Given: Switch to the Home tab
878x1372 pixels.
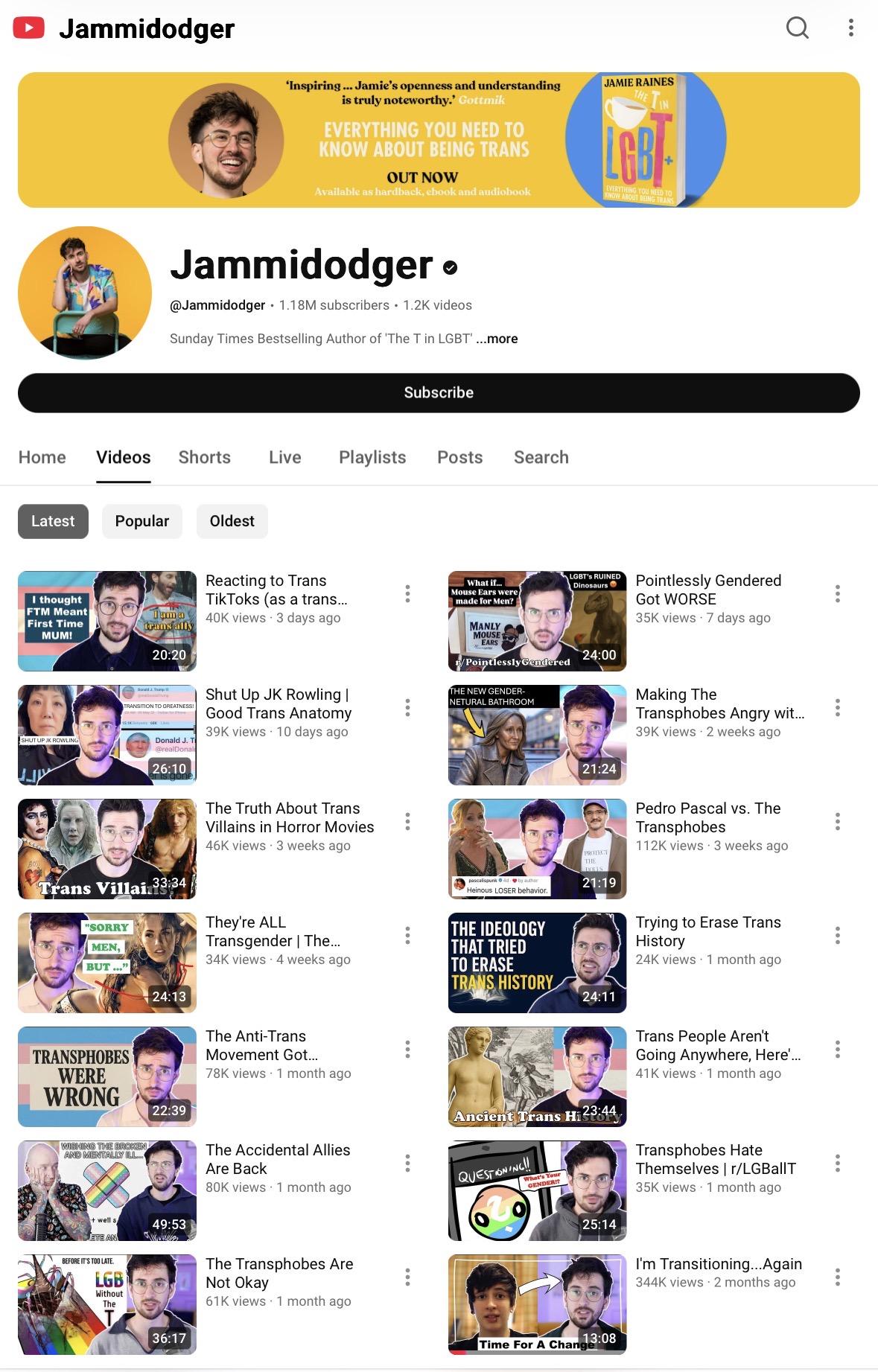Looking at the screenshot, I should [x=42, y=457].
